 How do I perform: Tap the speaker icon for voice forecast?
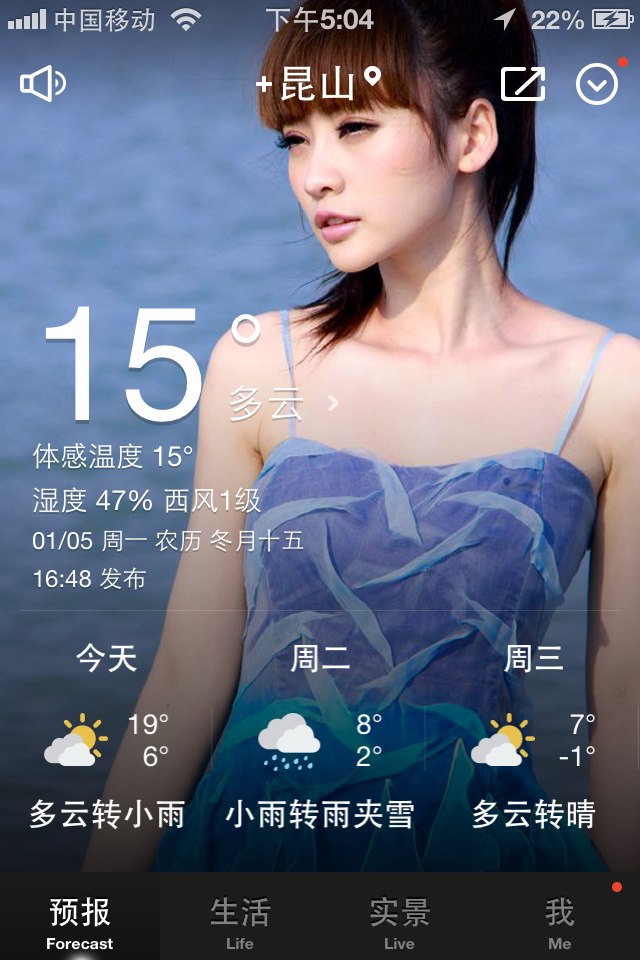(x=43, y=84)
